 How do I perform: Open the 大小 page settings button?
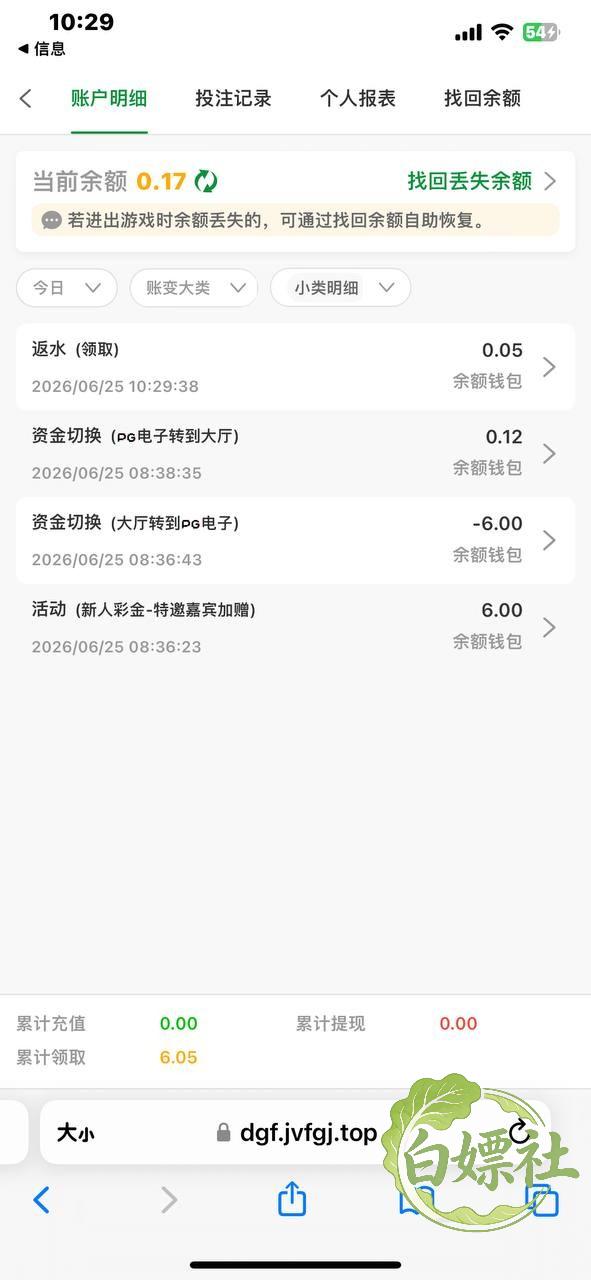75,1133
